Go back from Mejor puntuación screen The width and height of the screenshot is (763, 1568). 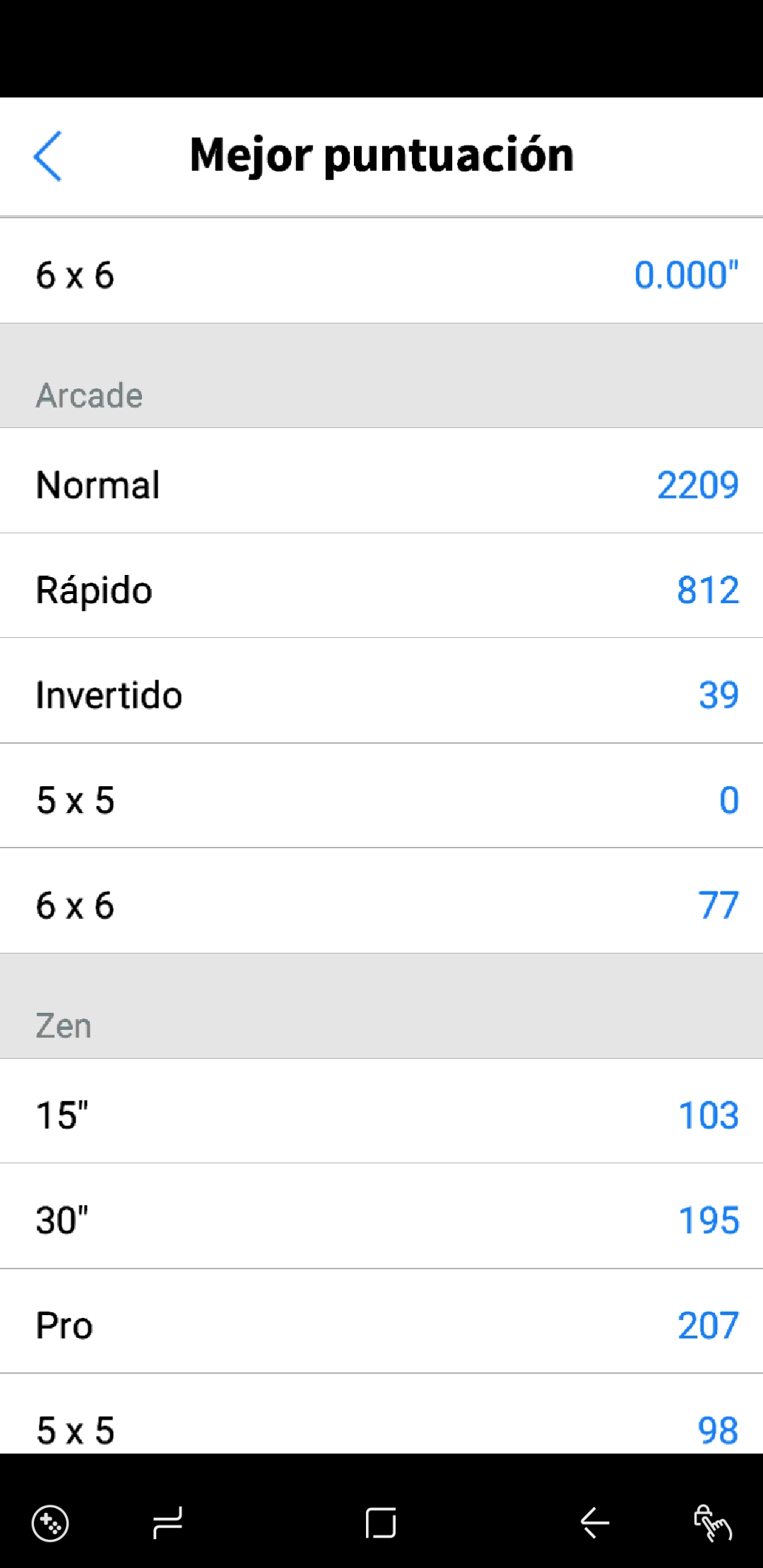(x=48, y=156)
